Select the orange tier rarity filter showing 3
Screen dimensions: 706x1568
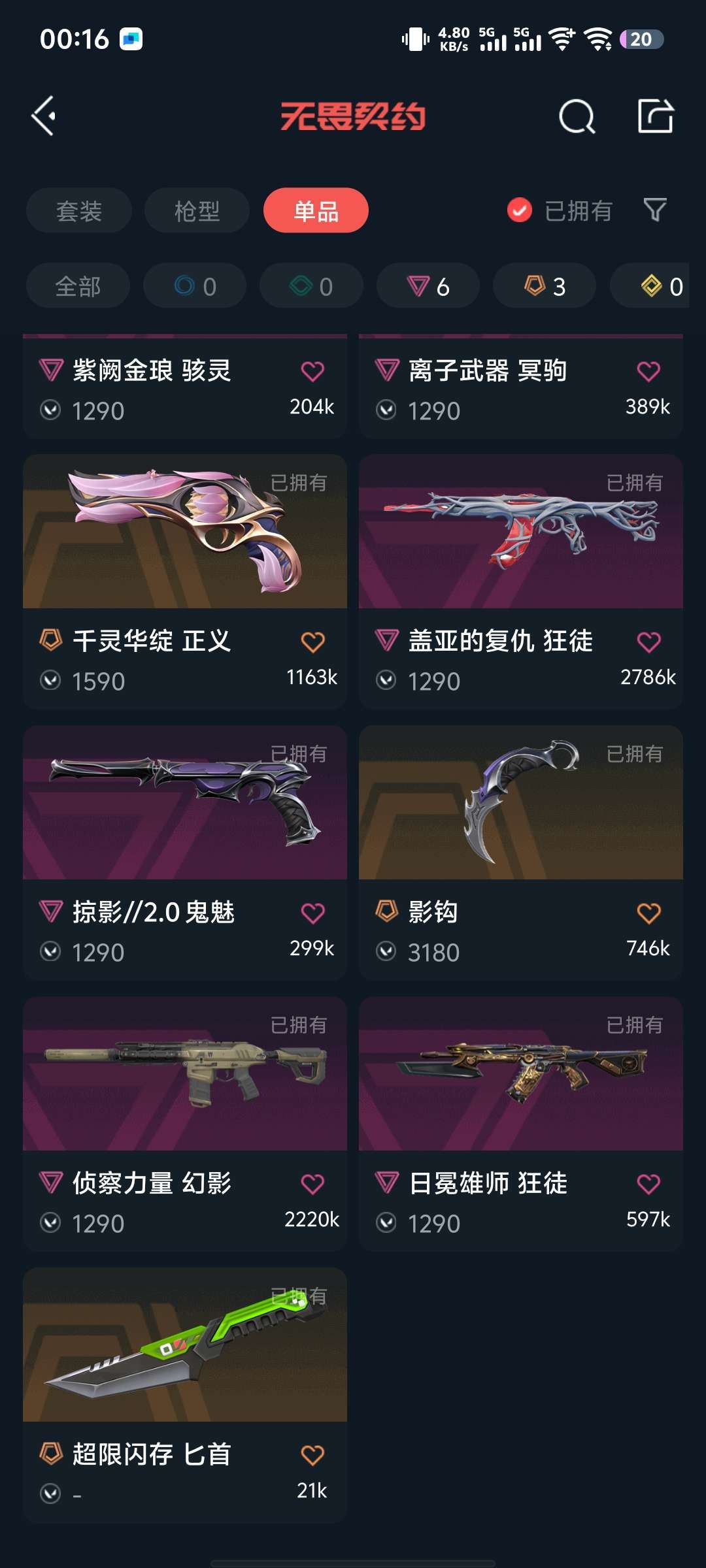point(544,286)
